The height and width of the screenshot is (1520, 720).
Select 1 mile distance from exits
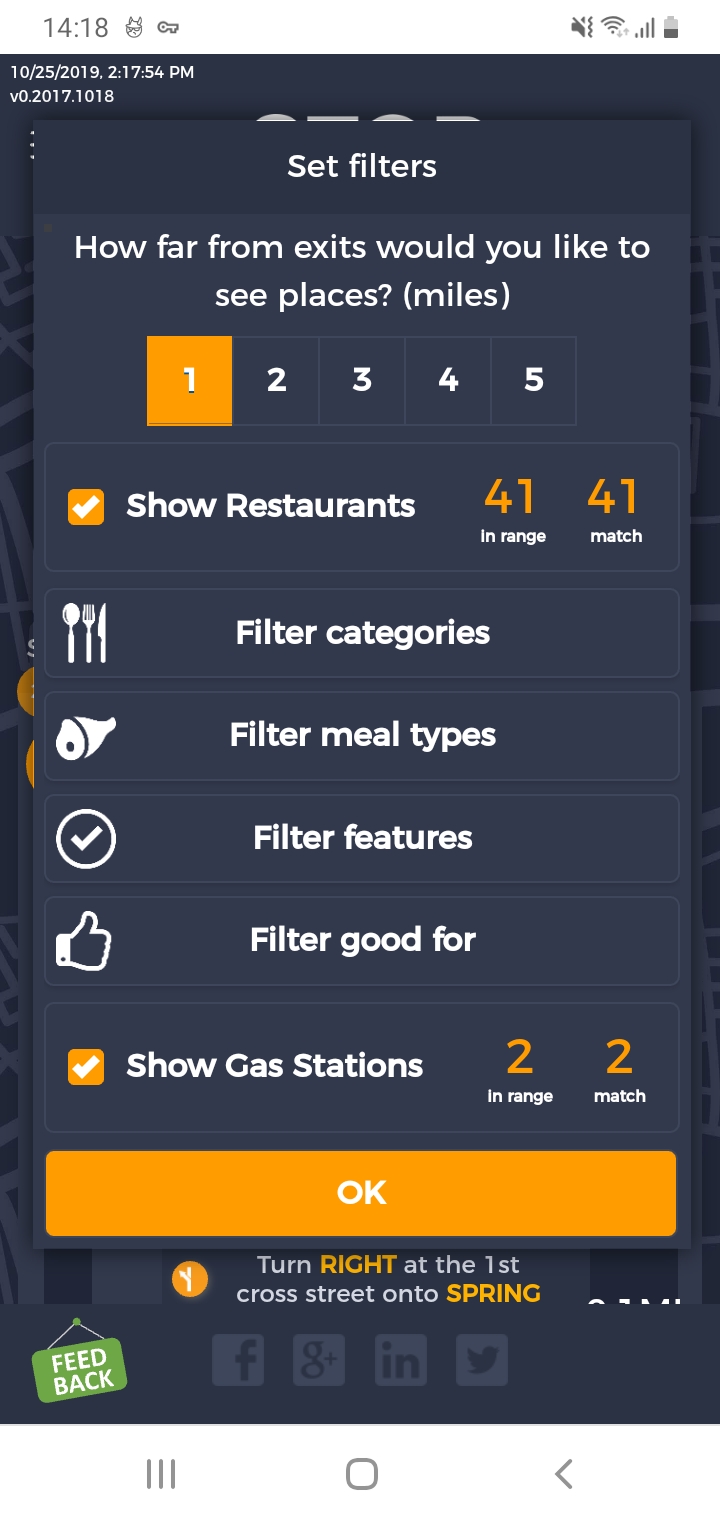pyautogui.click(x=190, y=380)
